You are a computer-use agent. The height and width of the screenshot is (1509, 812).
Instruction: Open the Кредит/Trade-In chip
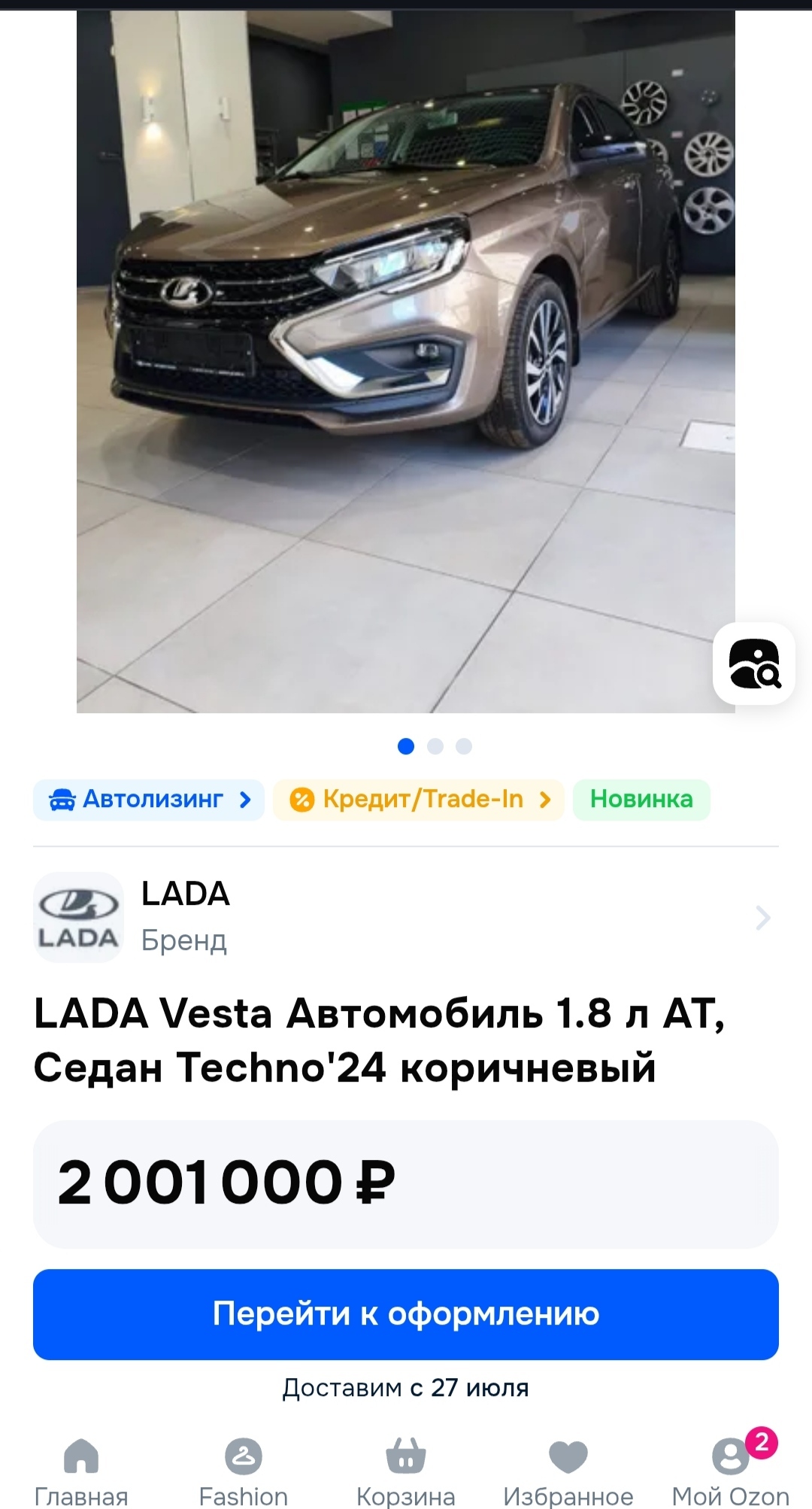[419, 800]
